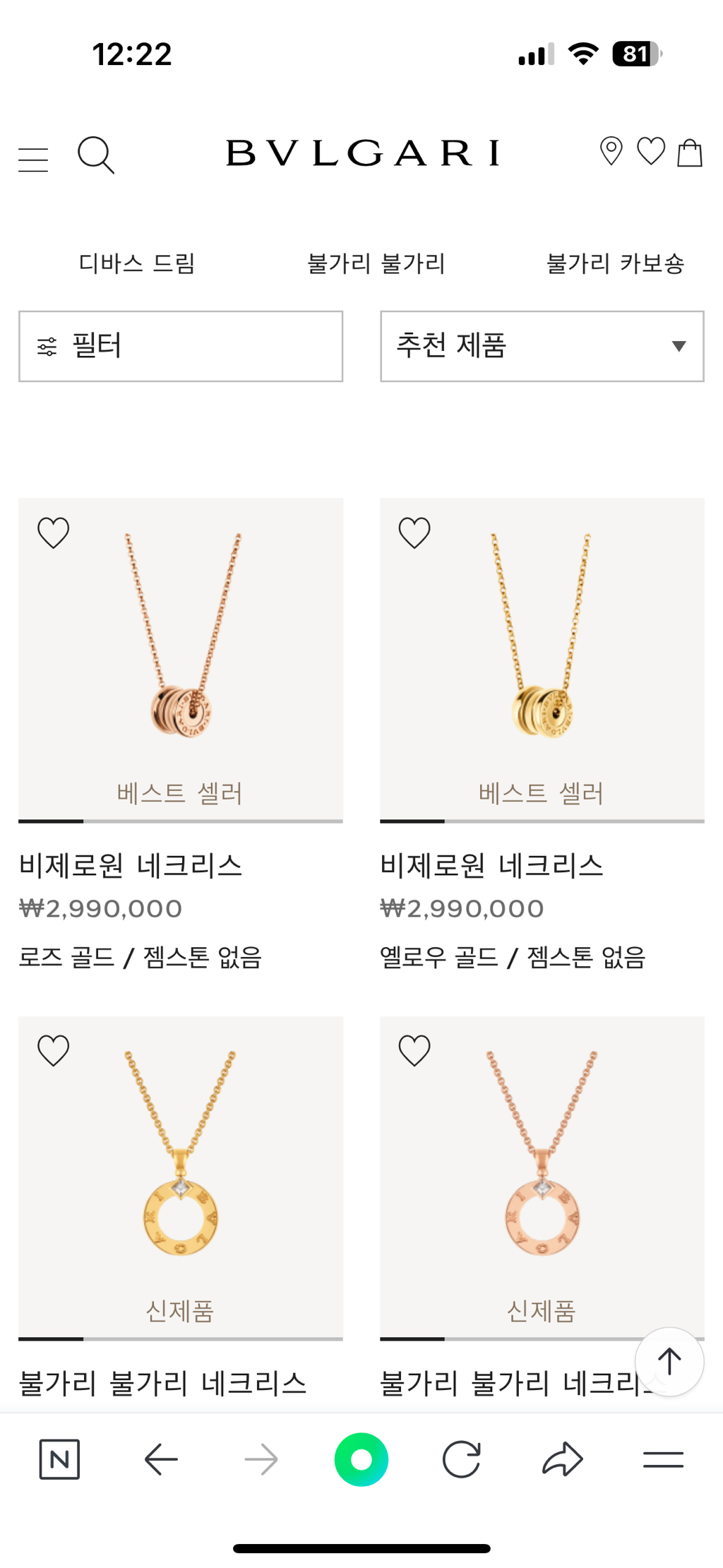
Task: Favorite the rose gold 비제로원 네크리스
Action: click(x=53, y=533)
